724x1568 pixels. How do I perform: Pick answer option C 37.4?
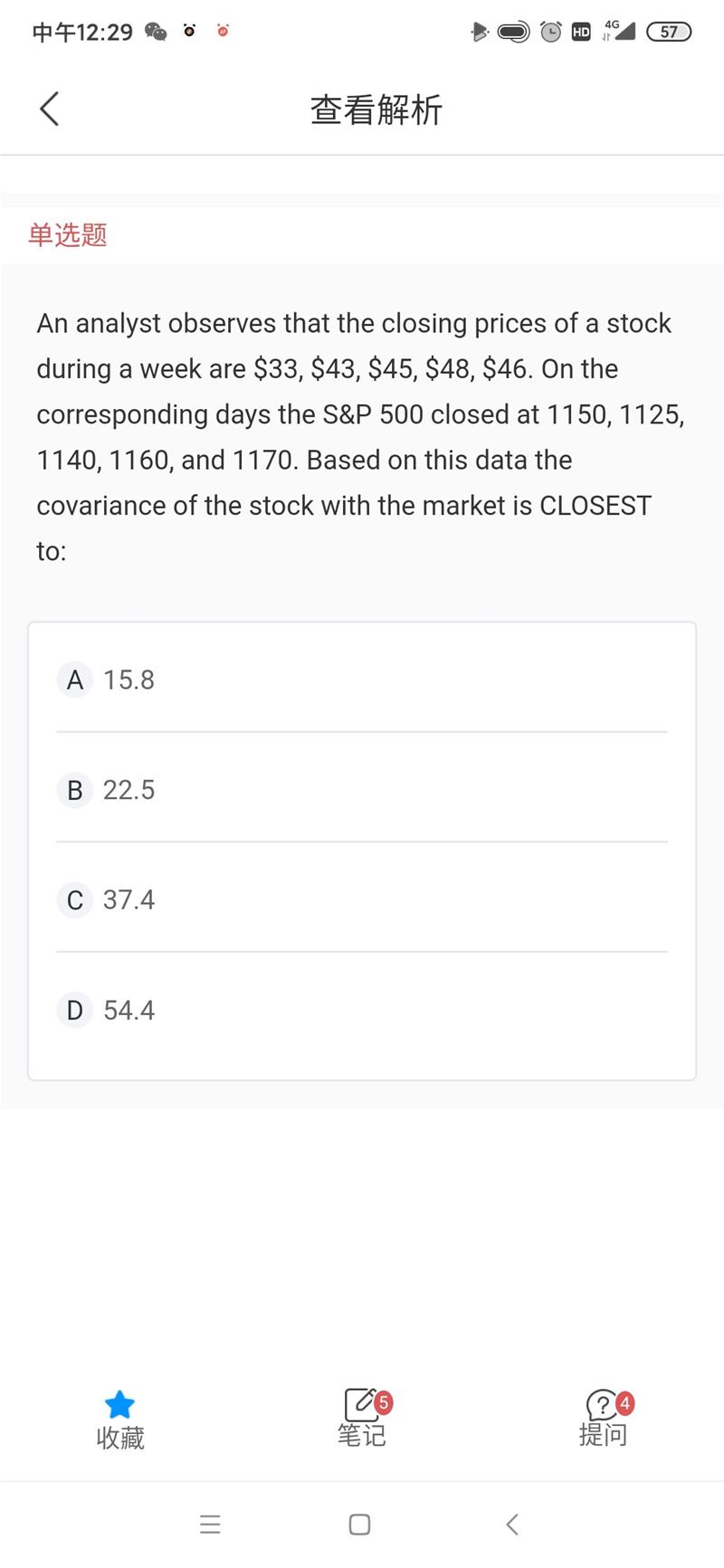point(362,899)
